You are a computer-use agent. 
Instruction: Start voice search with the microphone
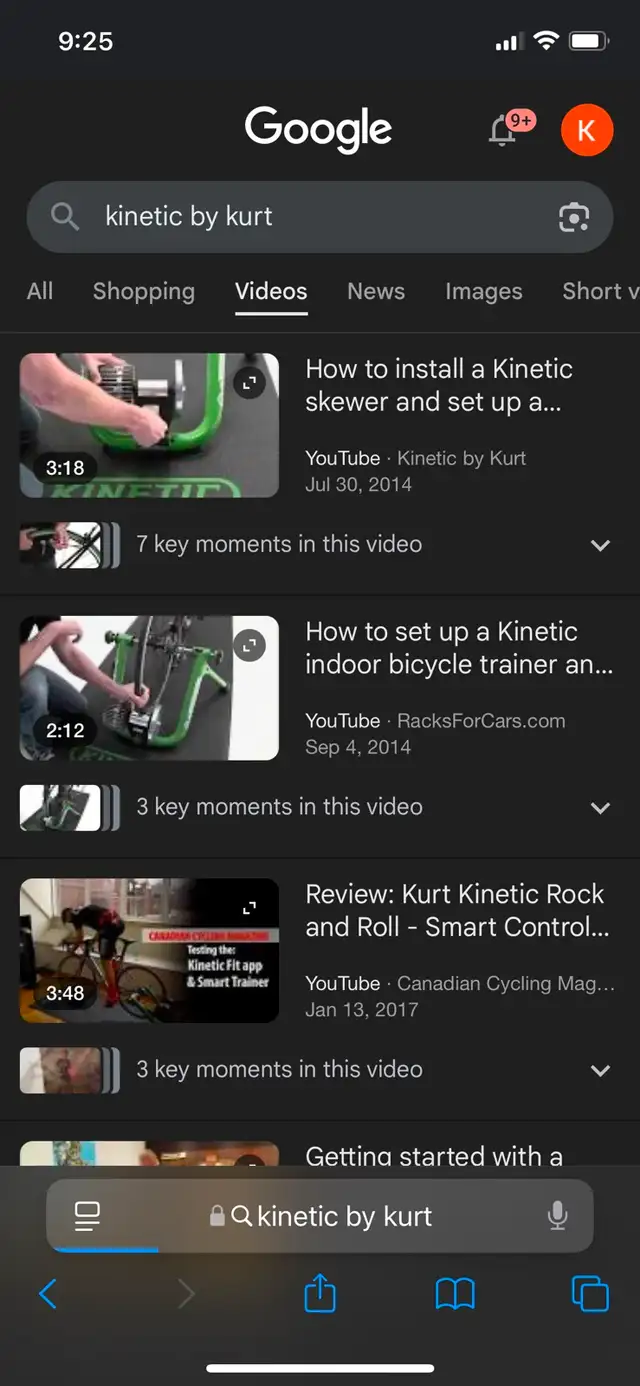[557, 1216]
